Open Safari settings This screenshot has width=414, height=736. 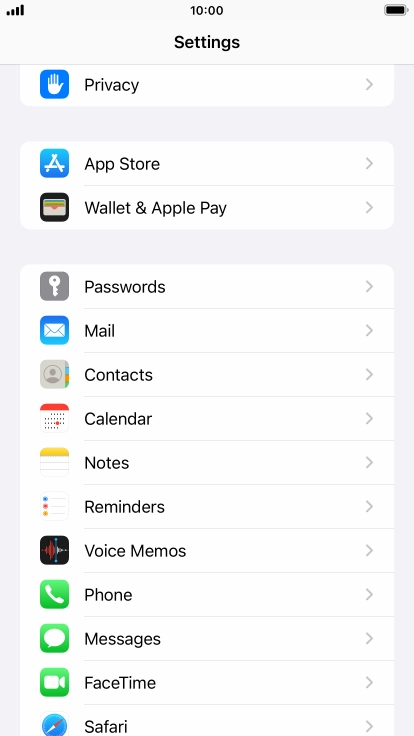click(x=207, y=721)
